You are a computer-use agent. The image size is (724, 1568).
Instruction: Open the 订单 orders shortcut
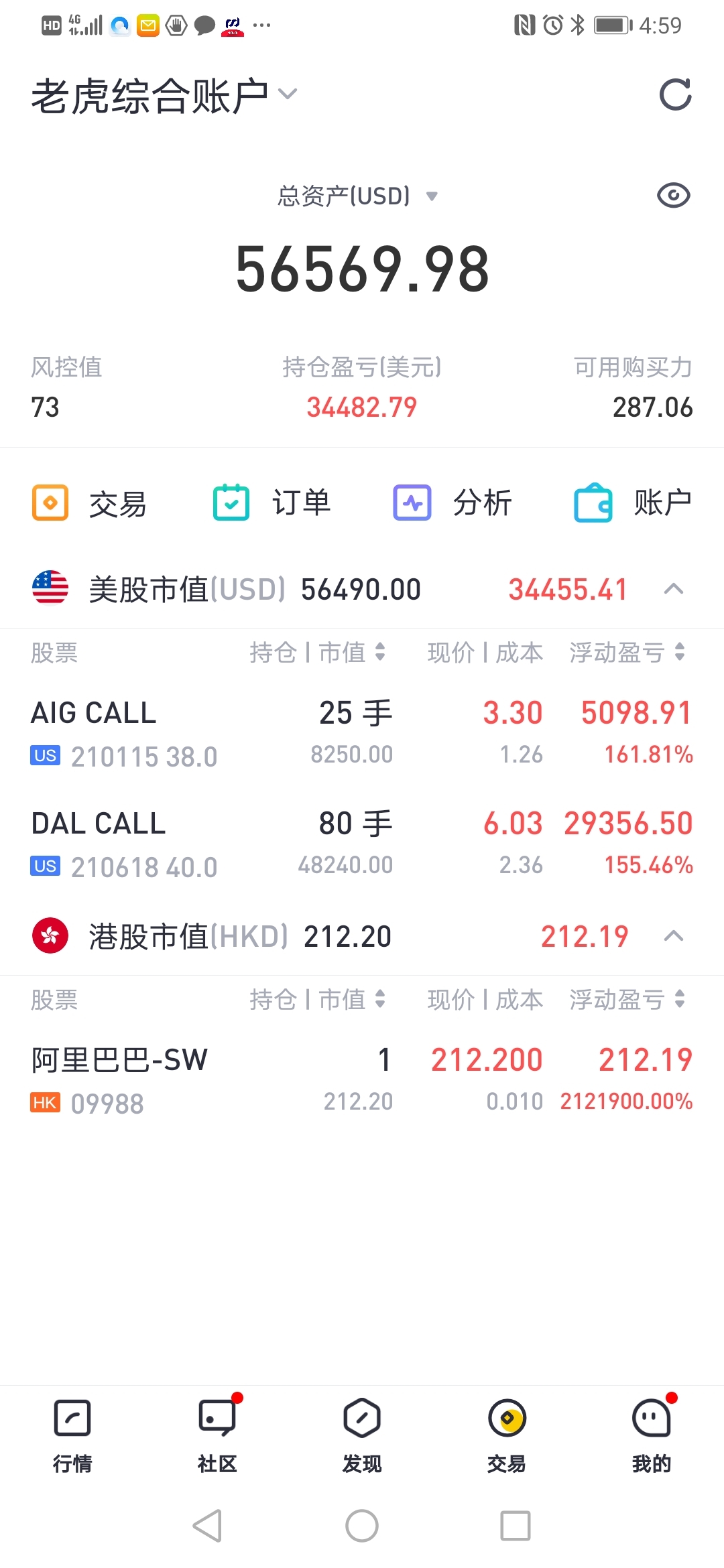(272, 503)
